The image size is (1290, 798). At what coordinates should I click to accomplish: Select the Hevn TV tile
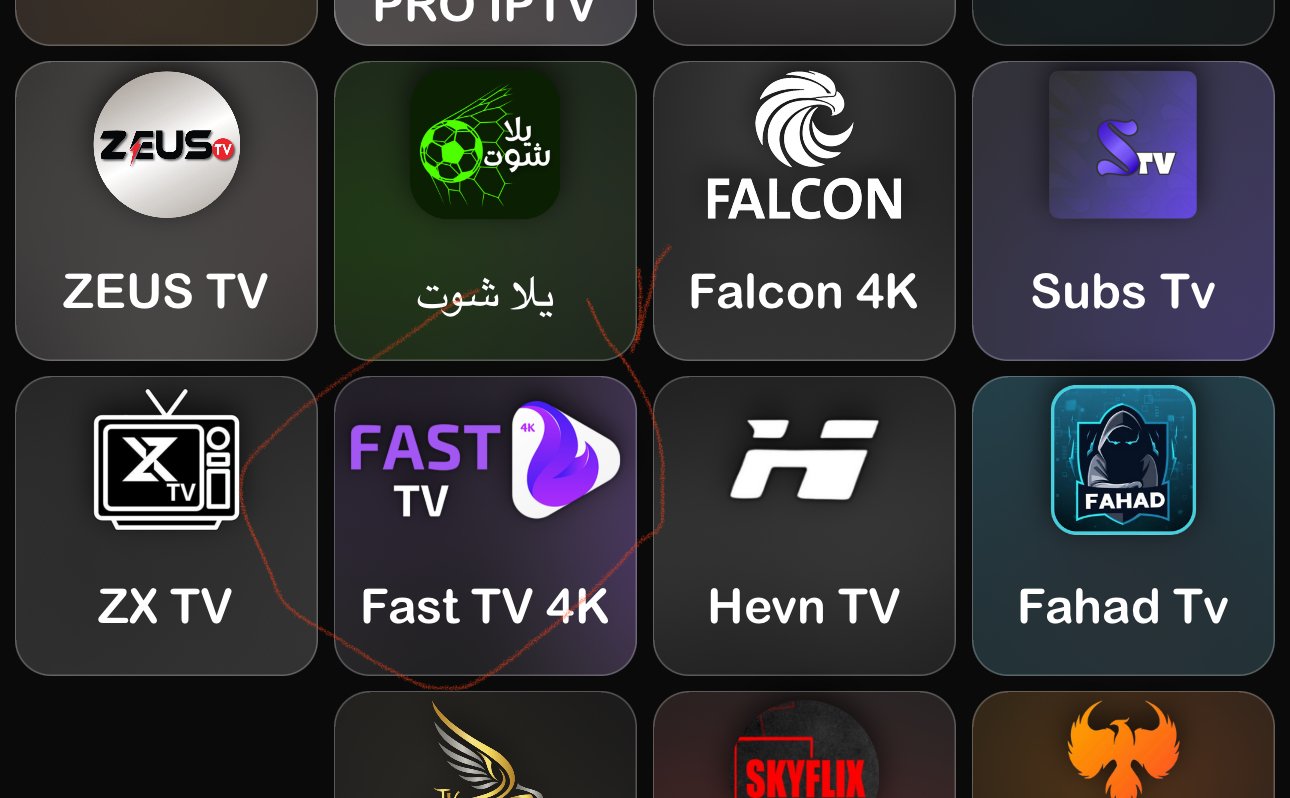point(804,525)
